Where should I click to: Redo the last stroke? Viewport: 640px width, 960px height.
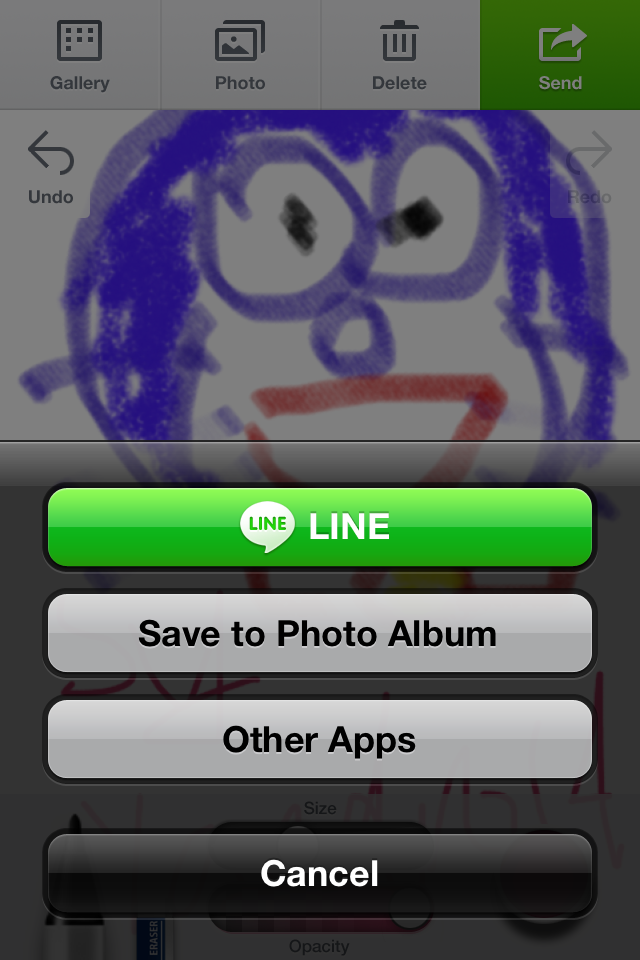(589, 168)
